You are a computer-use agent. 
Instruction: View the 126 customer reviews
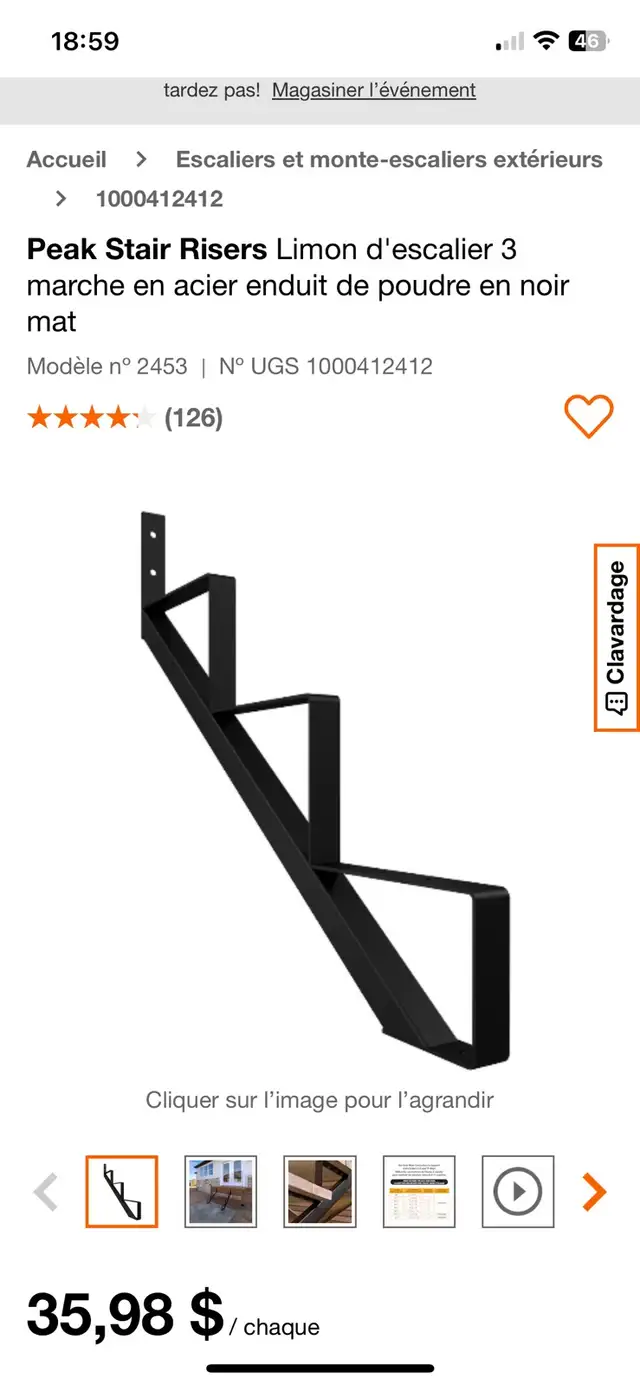[193, 417]
